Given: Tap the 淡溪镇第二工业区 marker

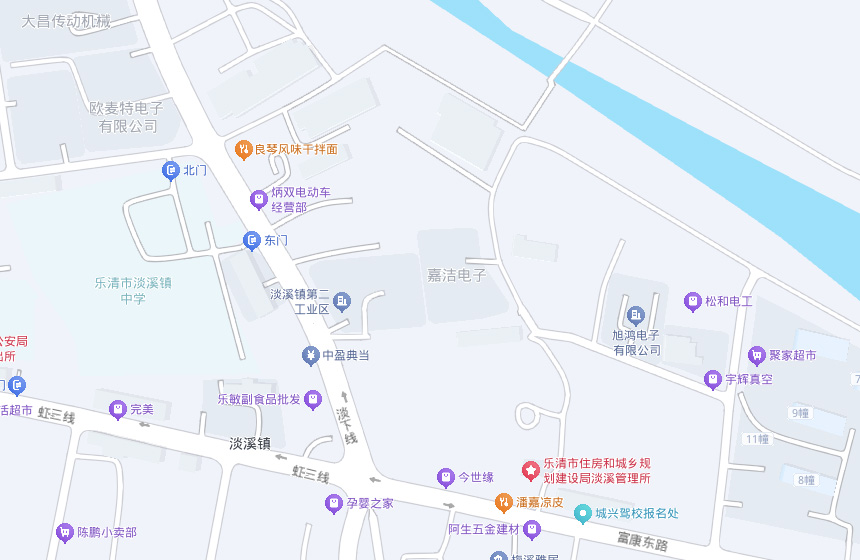Looking at the screenshot, I should coord(342,301).
